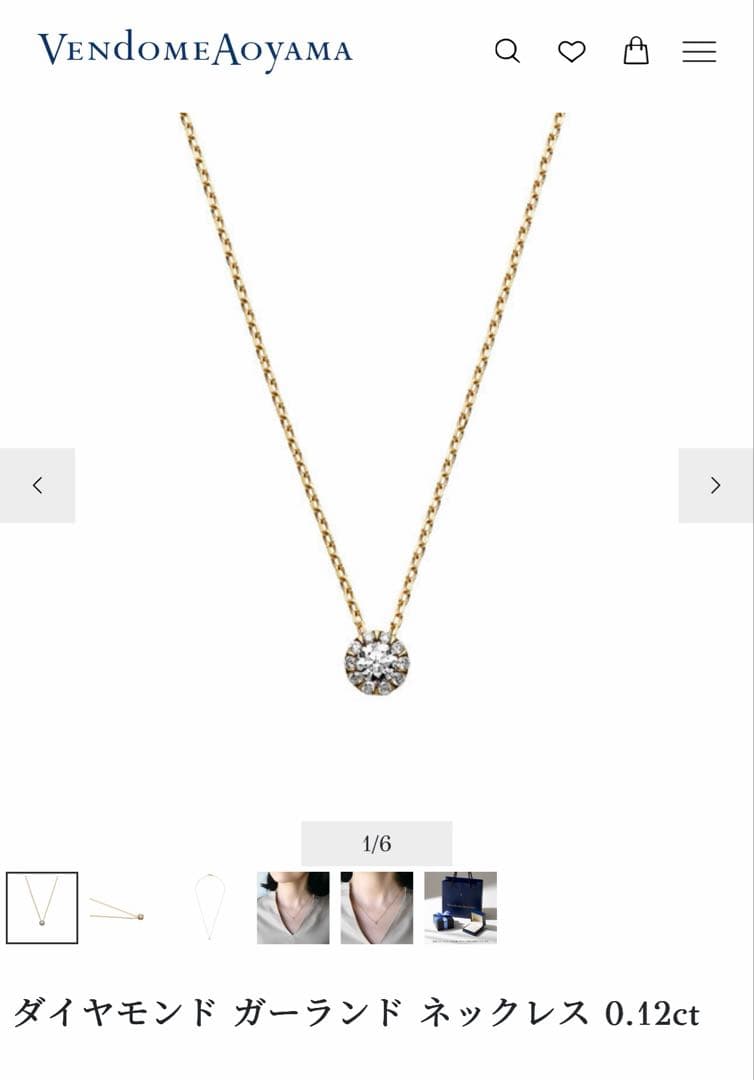Screen dimensions: 754x1080
Task: Select the first model-wearing thumbnail
Action: [293, 908]
